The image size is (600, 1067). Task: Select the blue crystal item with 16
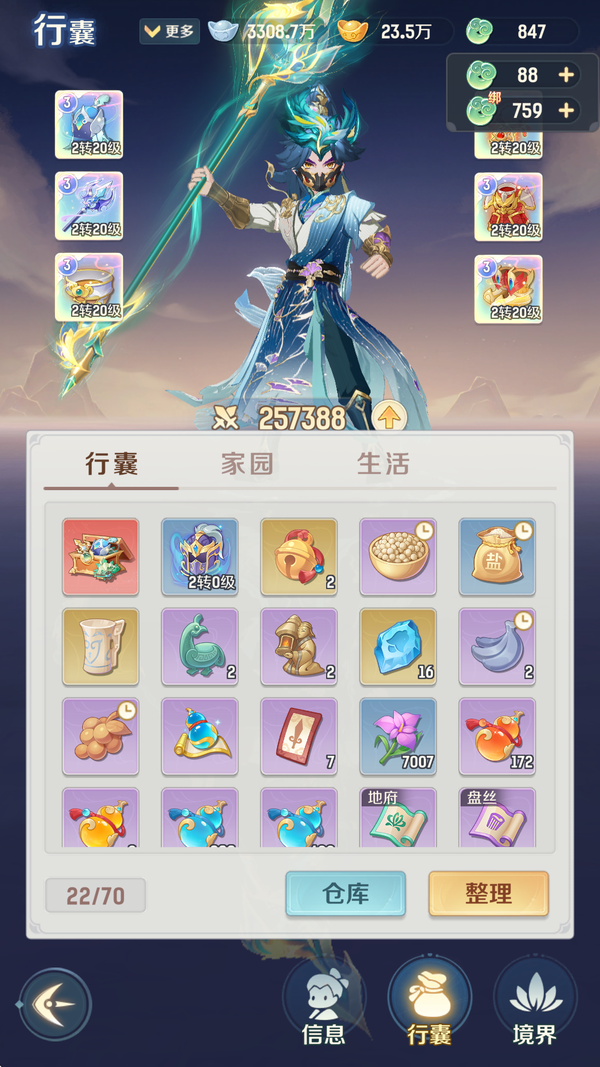398,646
